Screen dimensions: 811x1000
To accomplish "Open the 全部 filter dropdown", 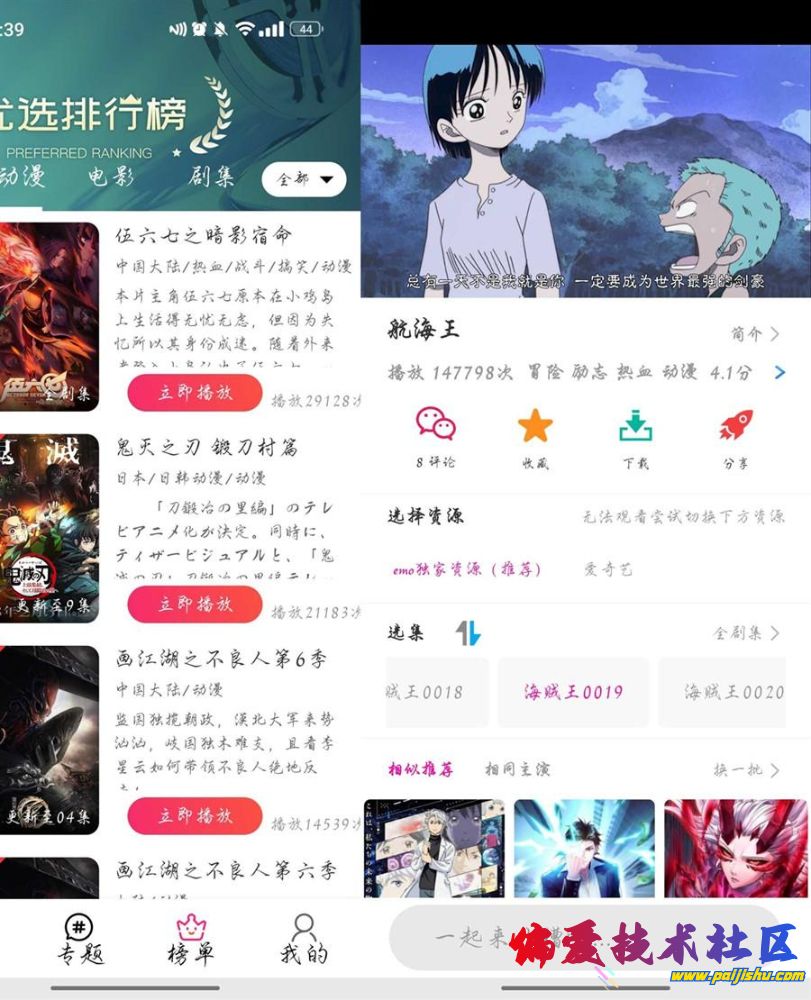I will coord(303,180).
